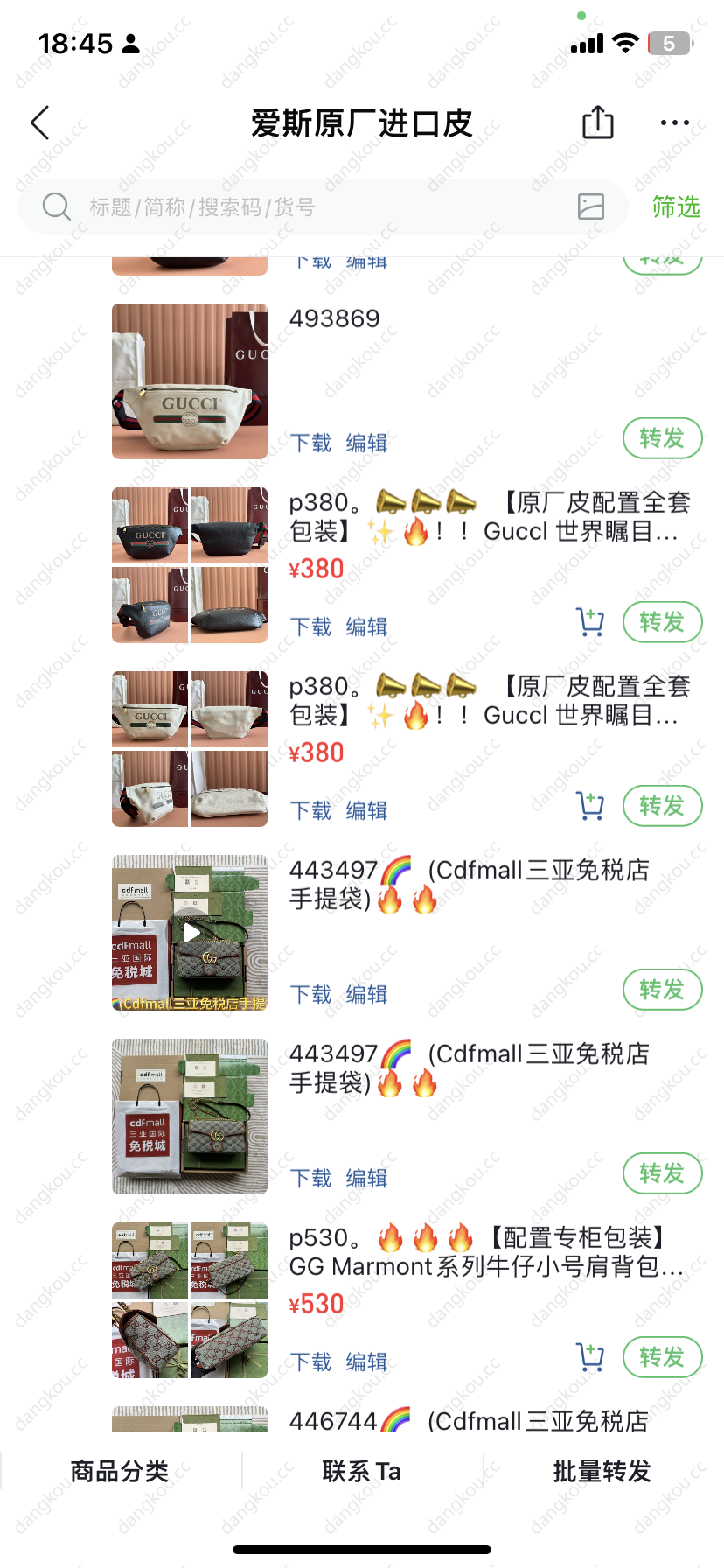Image resolution: width=724 pixels, height=1568 pixels.
Task: Download images of item 493869
Action: [x=311, y=444]
